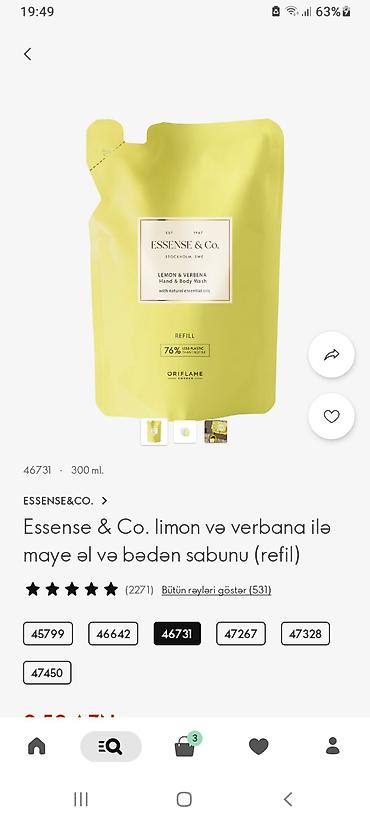Viewport: 370px width, 822px height.
Task: Select the third product image thumbnail
Action: 216,431
